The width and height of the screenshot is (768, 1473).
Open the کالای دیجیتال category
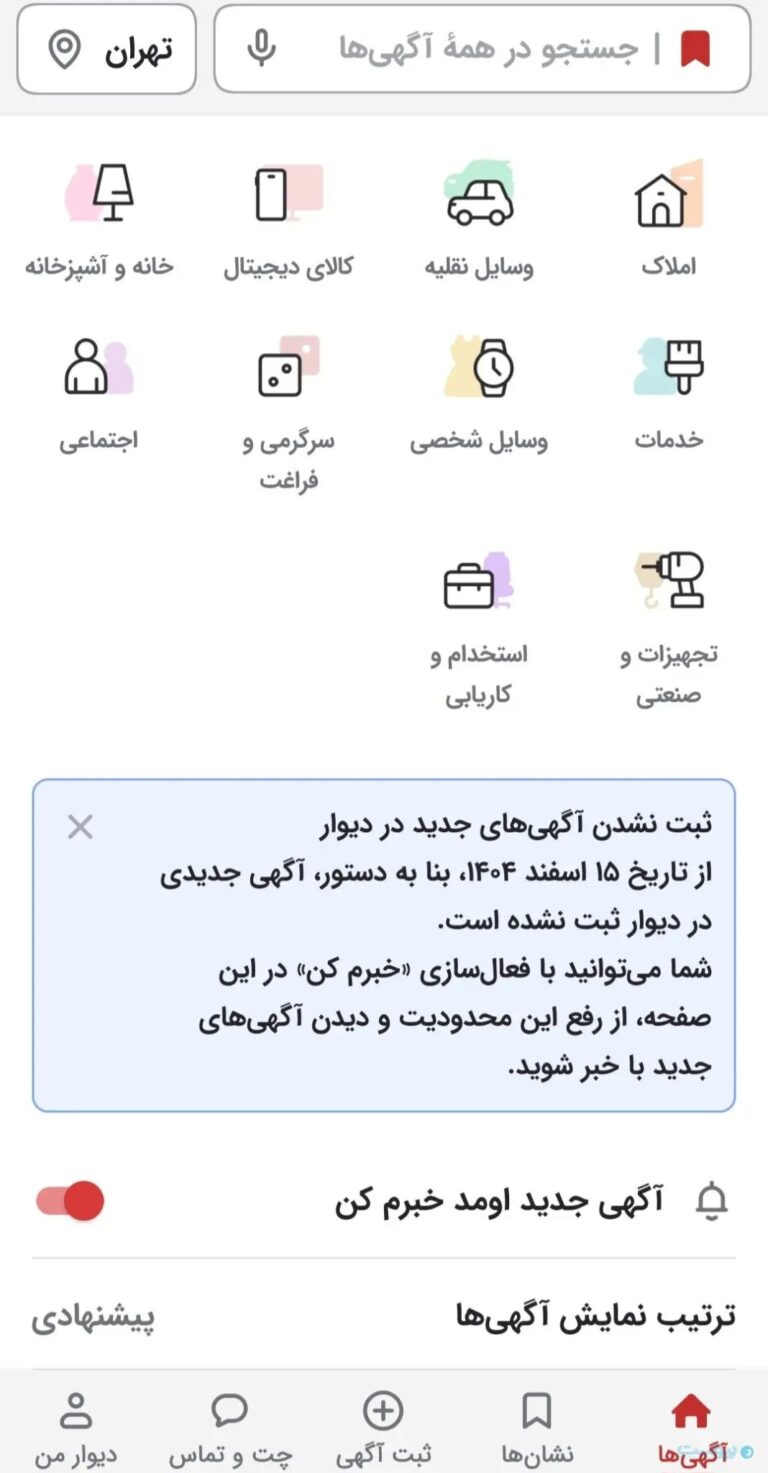288,220
